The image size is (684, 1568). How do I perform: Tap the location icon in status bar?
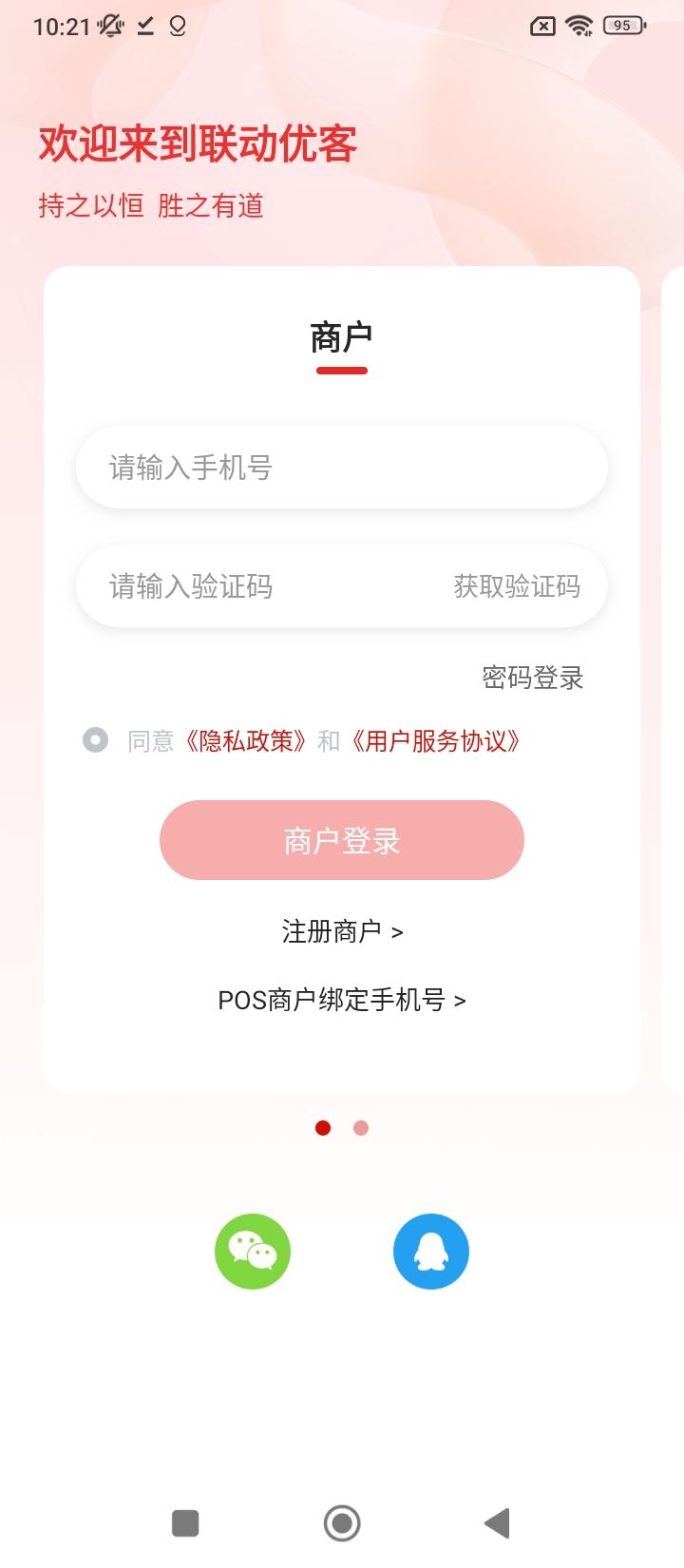(177, 26)
